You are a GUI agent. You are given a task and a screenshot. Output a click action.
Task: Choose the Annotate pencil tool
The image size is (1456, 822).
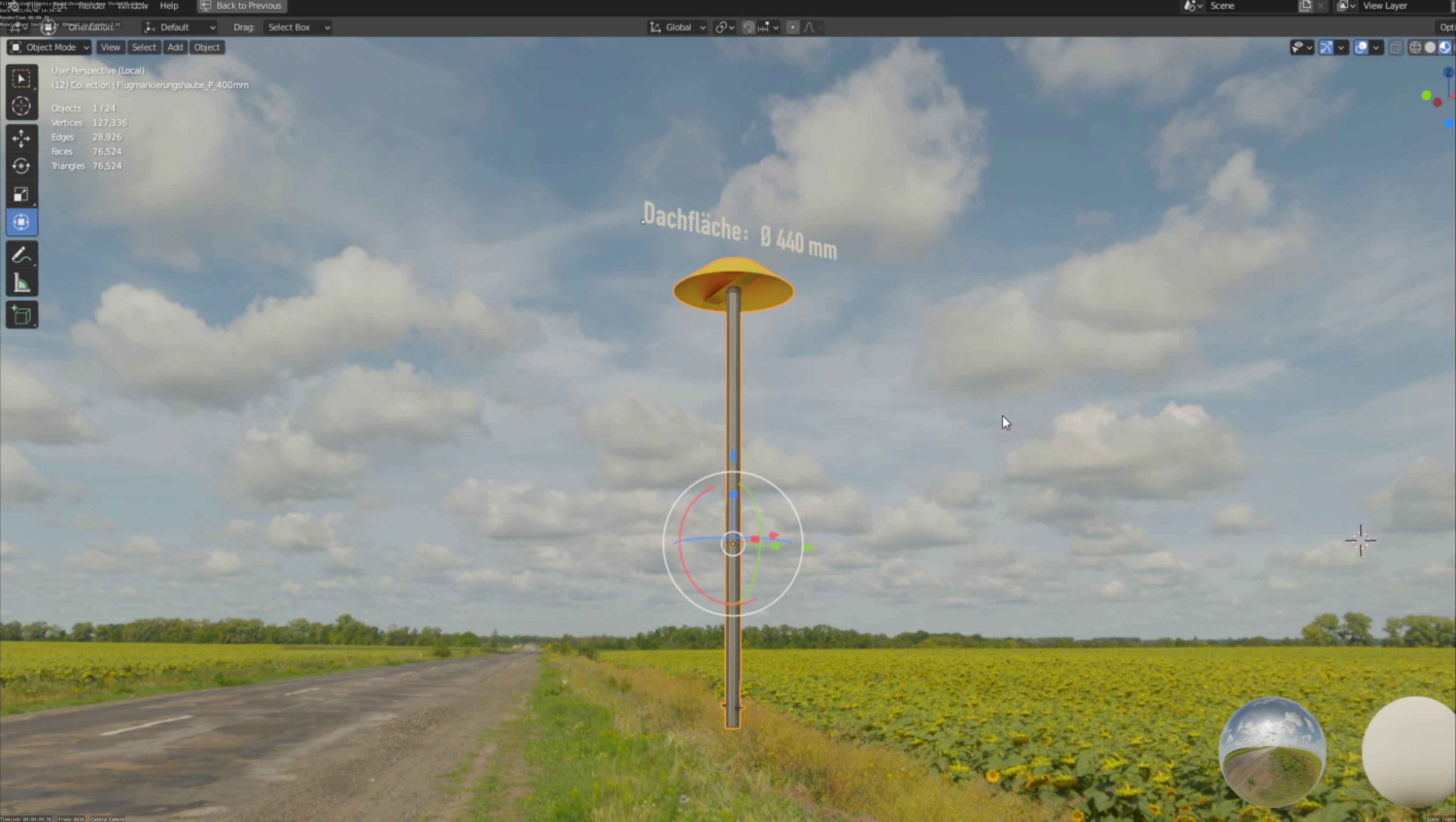[x=21, y=256]
